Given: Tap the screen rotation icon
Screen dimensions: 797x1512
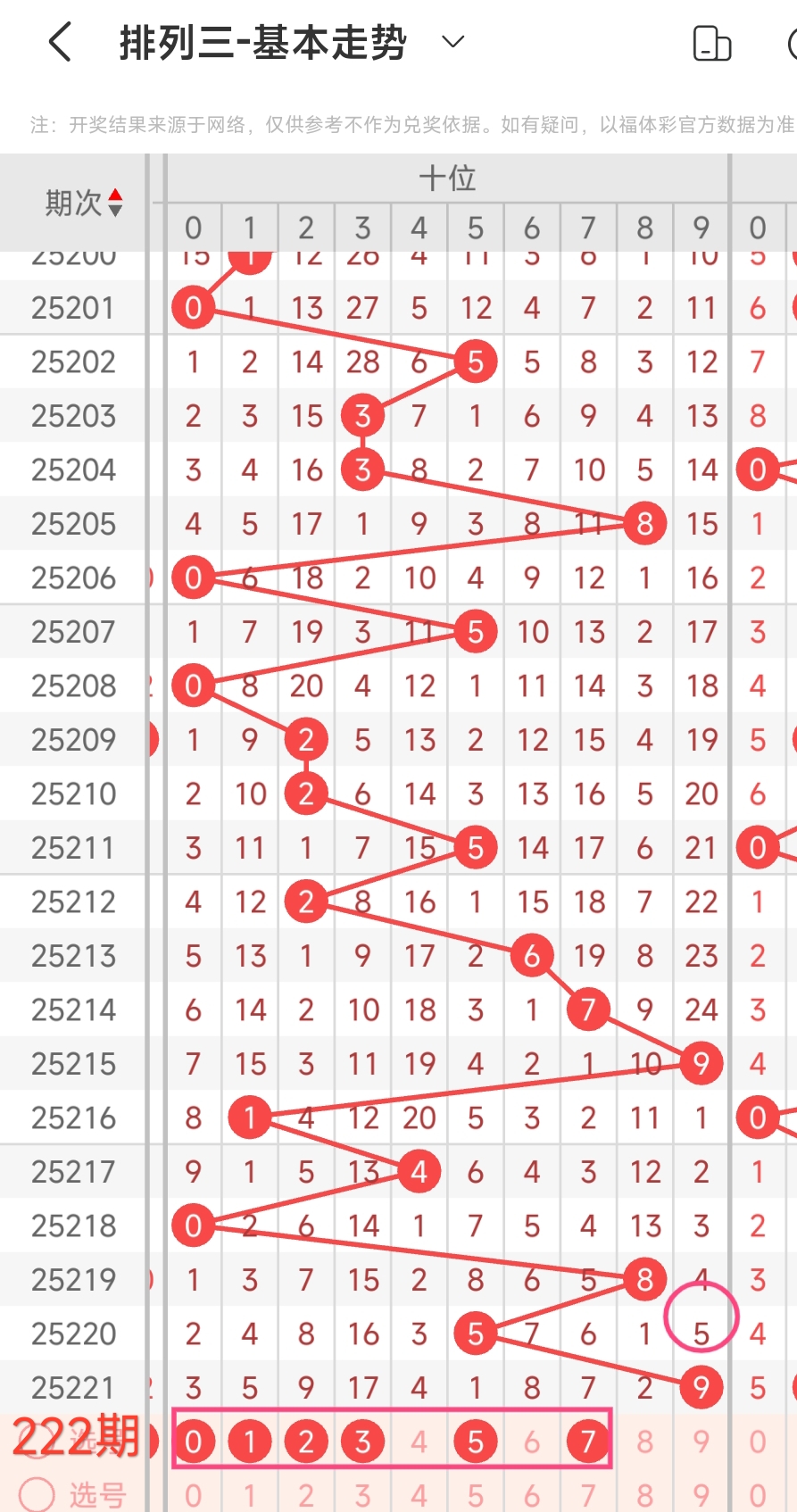Looking at the screenshot, I should (712, 43).
